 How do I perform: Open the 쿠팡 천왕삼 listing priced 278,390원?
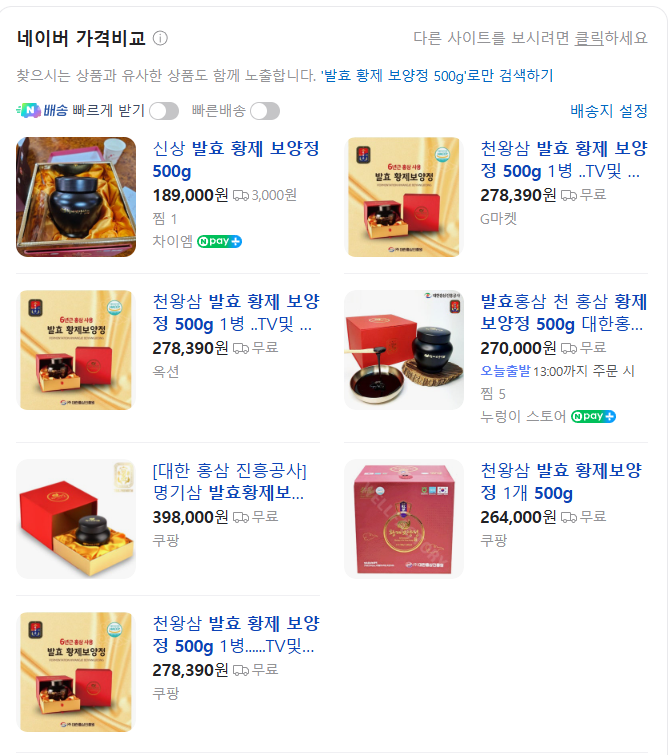coord(236,635)
